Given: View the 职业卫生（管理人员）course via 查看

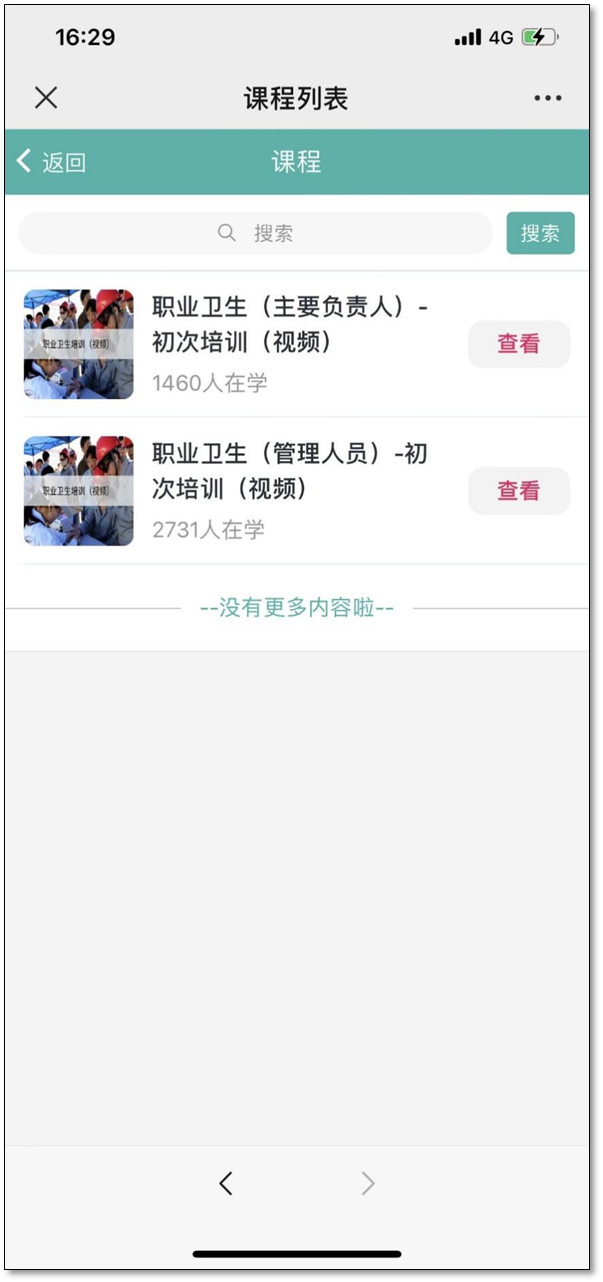Looking at the screenshot, I should (518, 491).
